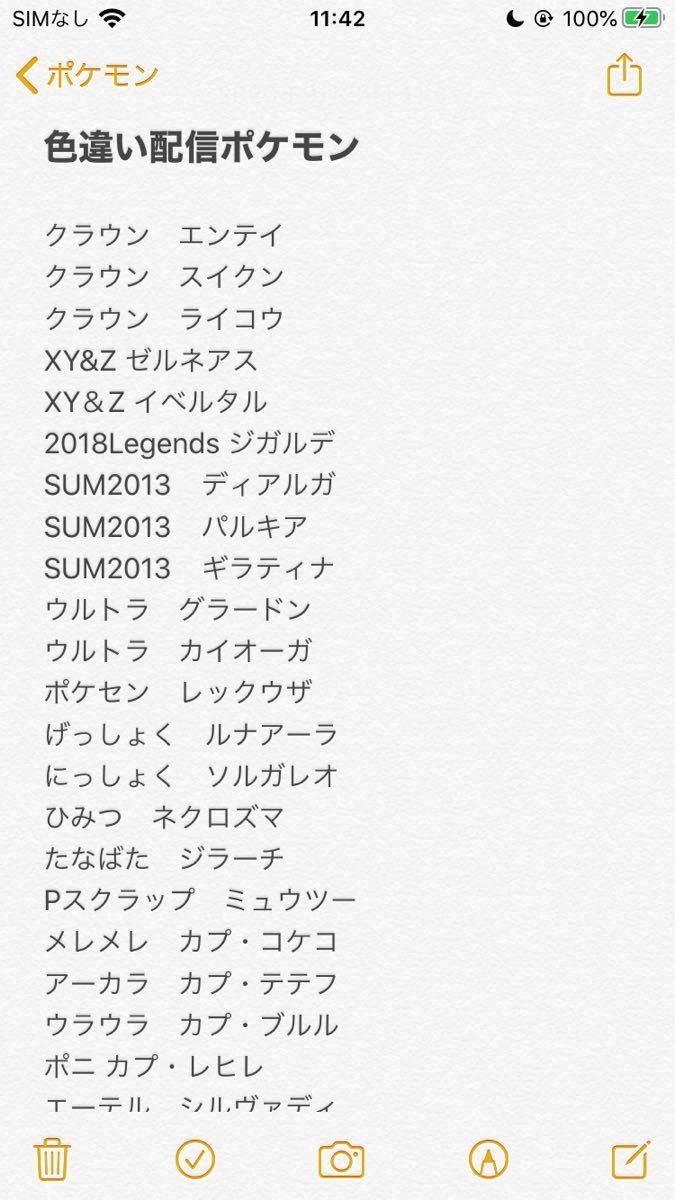Compose a new note
Viewport: 675px width, 1200px height.
(631, 1159)
